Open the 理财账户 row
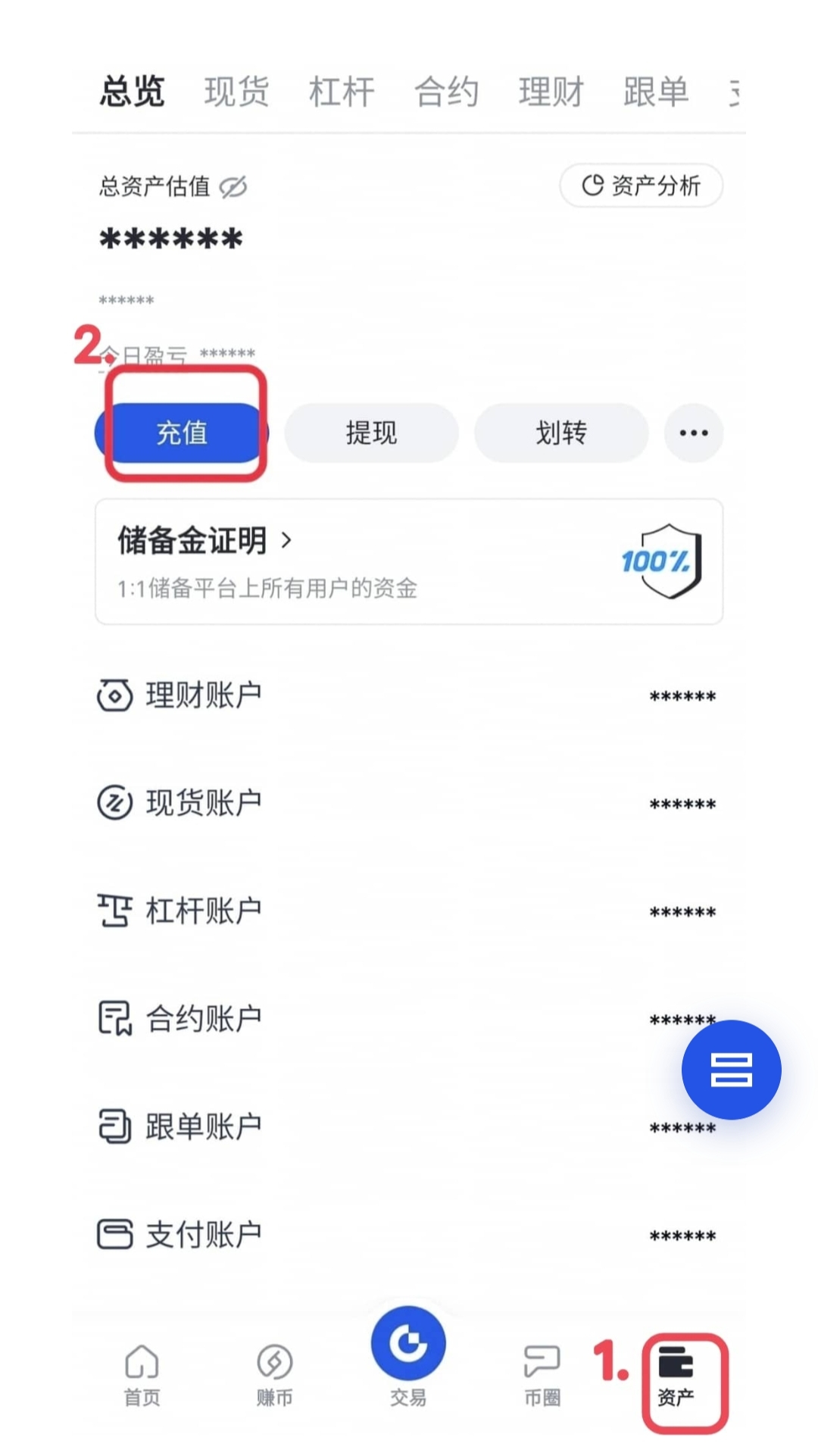 click(x=409, y=695)
